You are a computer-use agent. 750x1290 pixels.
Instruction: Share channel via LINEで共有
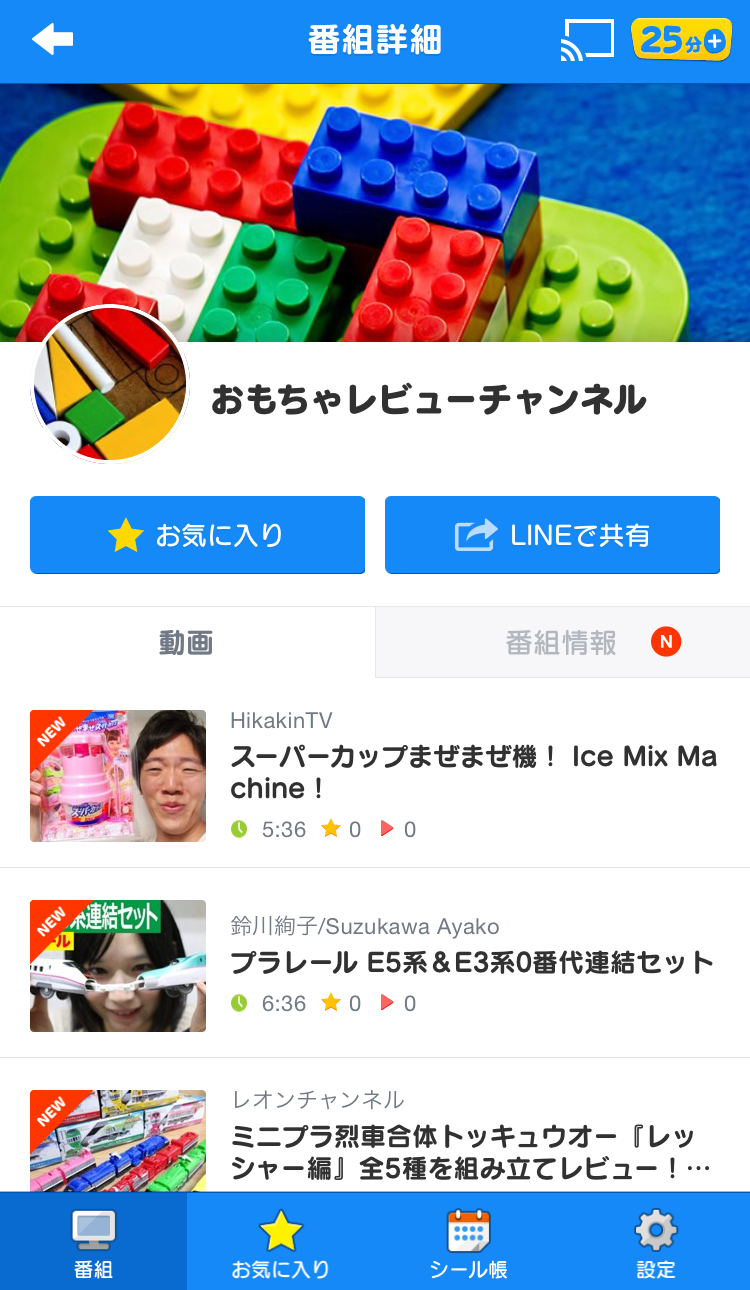[x=552, y=535]
